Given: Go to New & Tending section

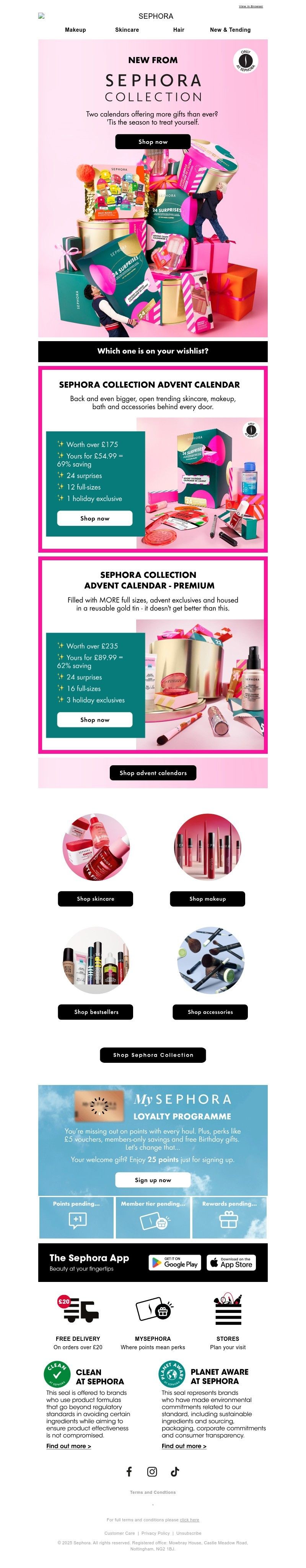Looking at the screenshot, I should click(230, 30).
